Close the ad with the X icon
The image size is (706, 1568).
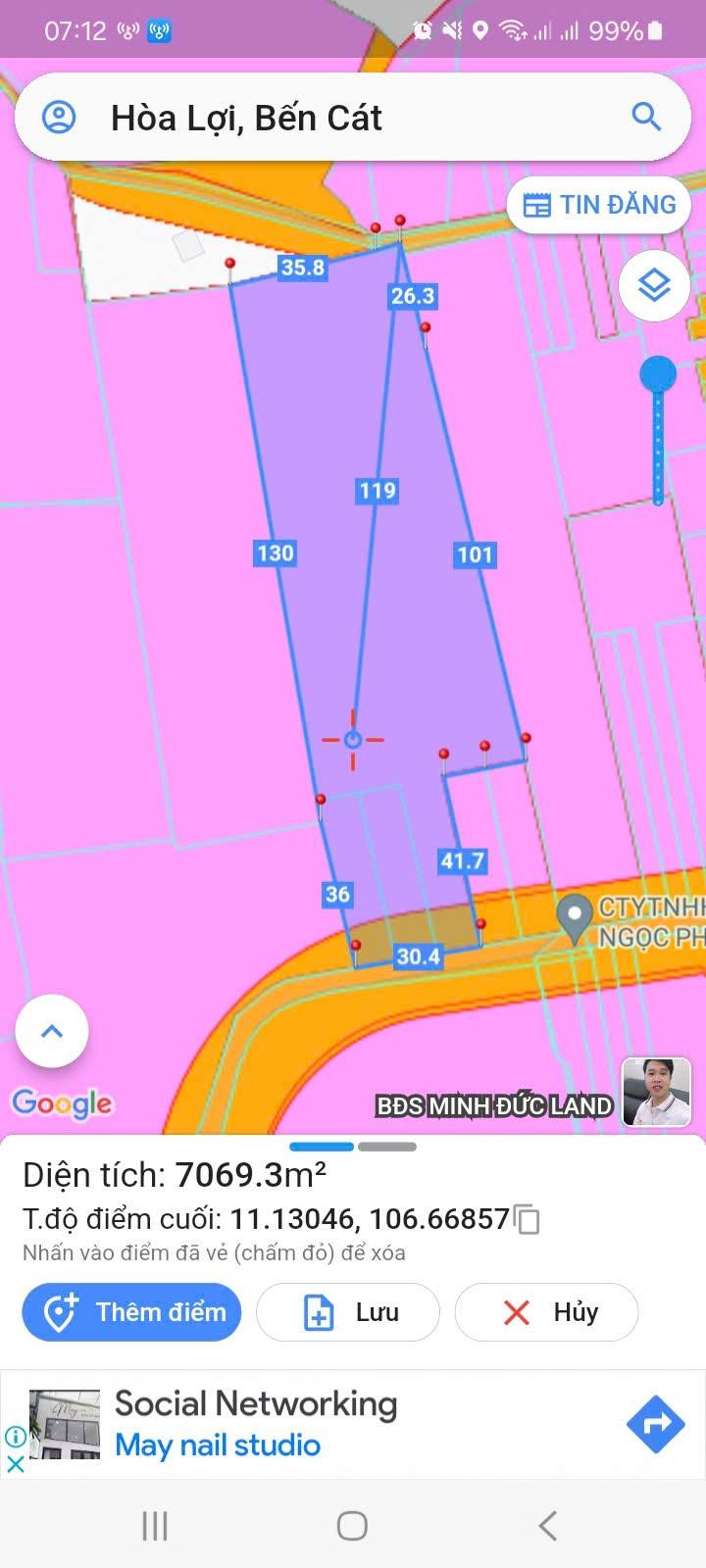click(15, 1464)
